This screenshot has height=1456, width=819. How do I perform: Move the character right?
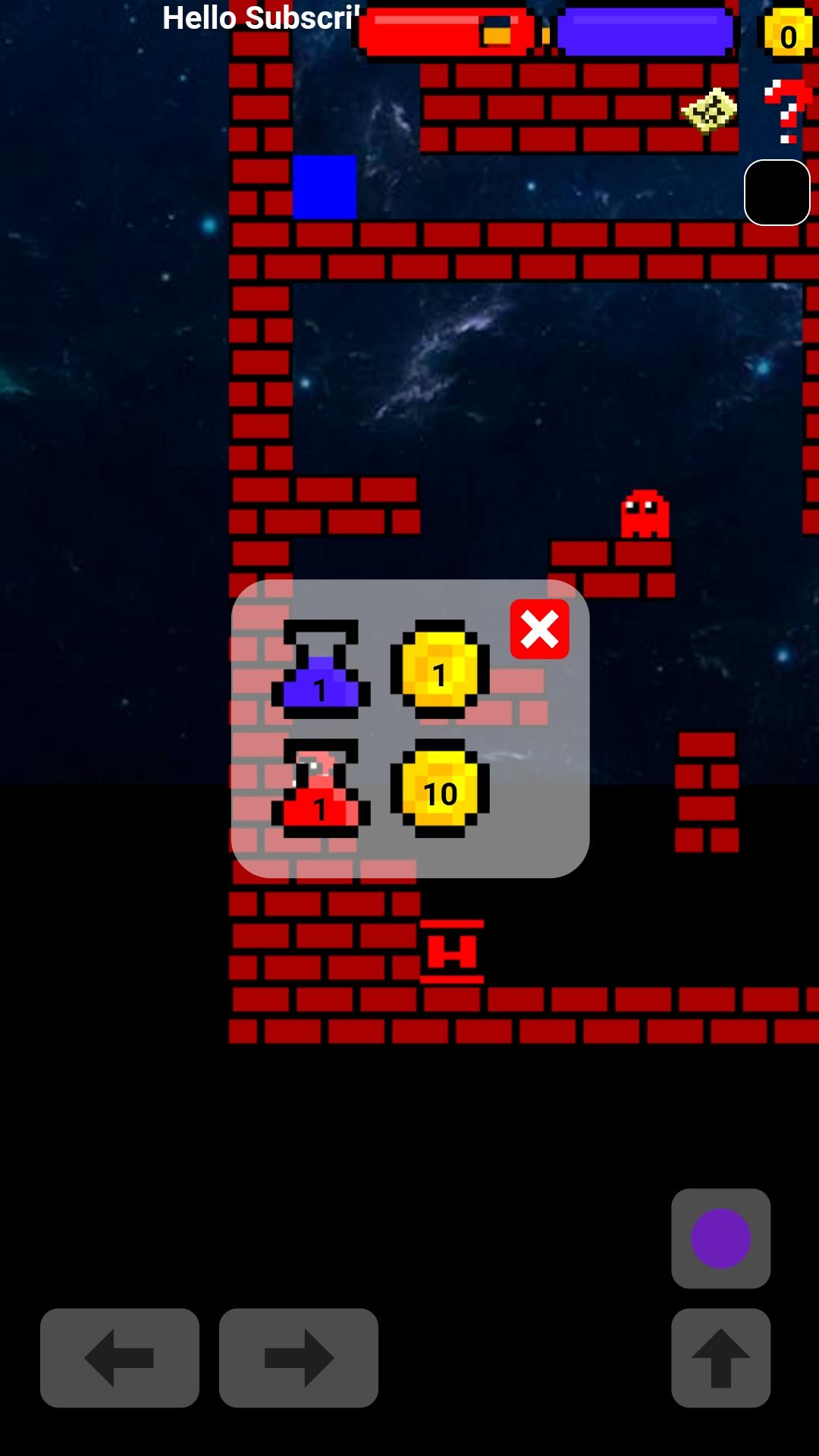tap(299, 1357)
